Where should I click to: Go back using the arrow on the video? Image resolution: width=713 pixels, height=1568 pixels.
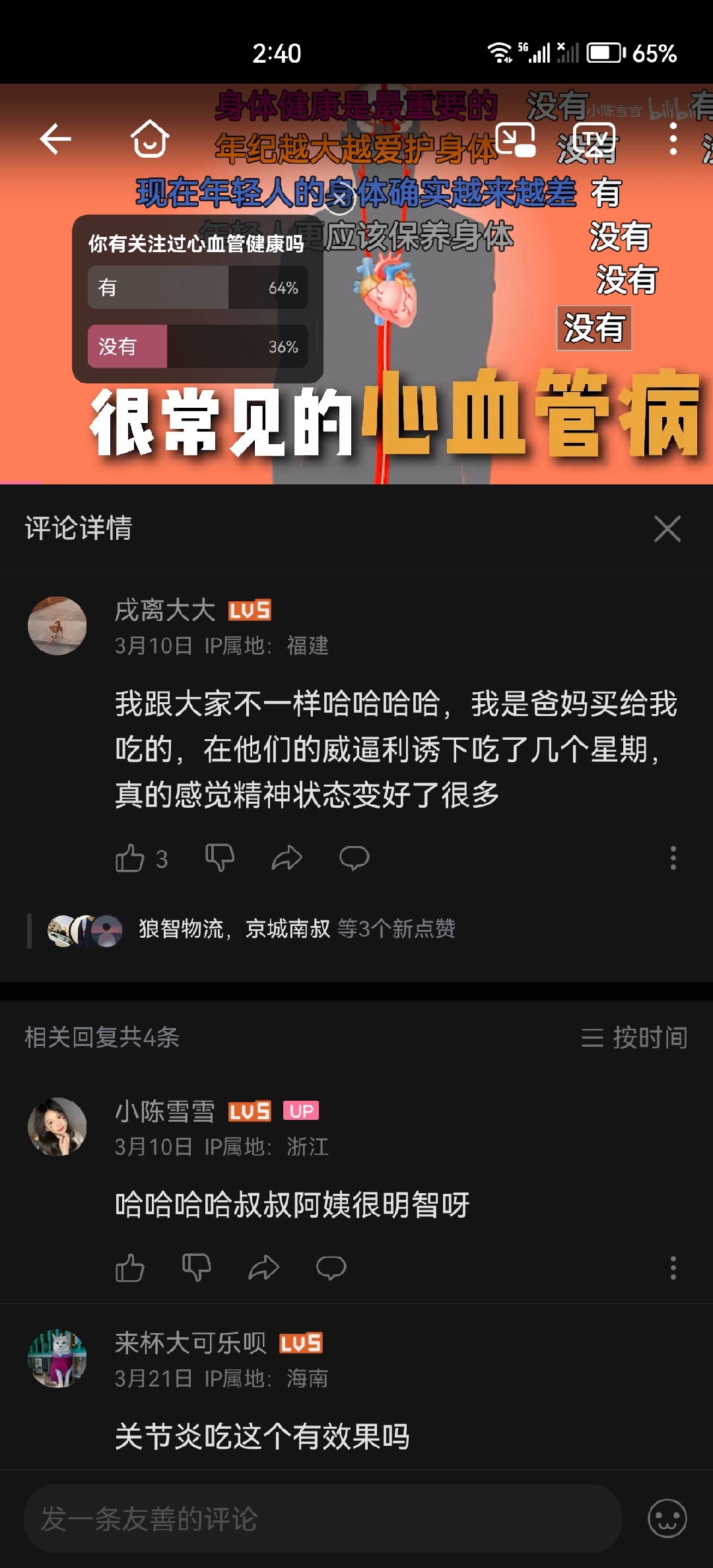coord(55,139)
